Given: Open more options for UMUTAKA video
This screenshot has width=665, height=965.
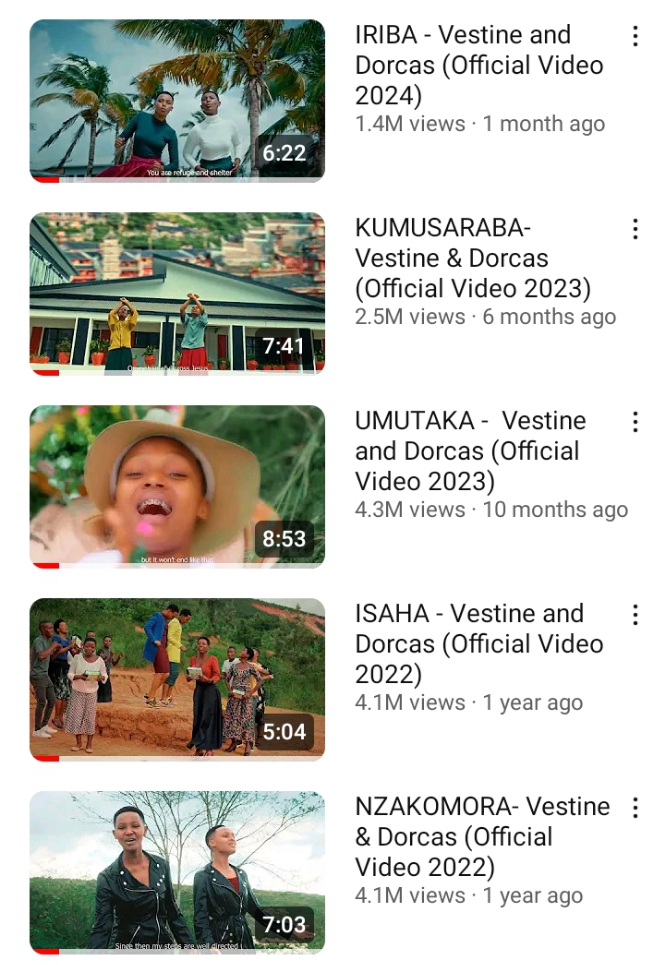Looking at the screenshot, I should click(635, 423).
